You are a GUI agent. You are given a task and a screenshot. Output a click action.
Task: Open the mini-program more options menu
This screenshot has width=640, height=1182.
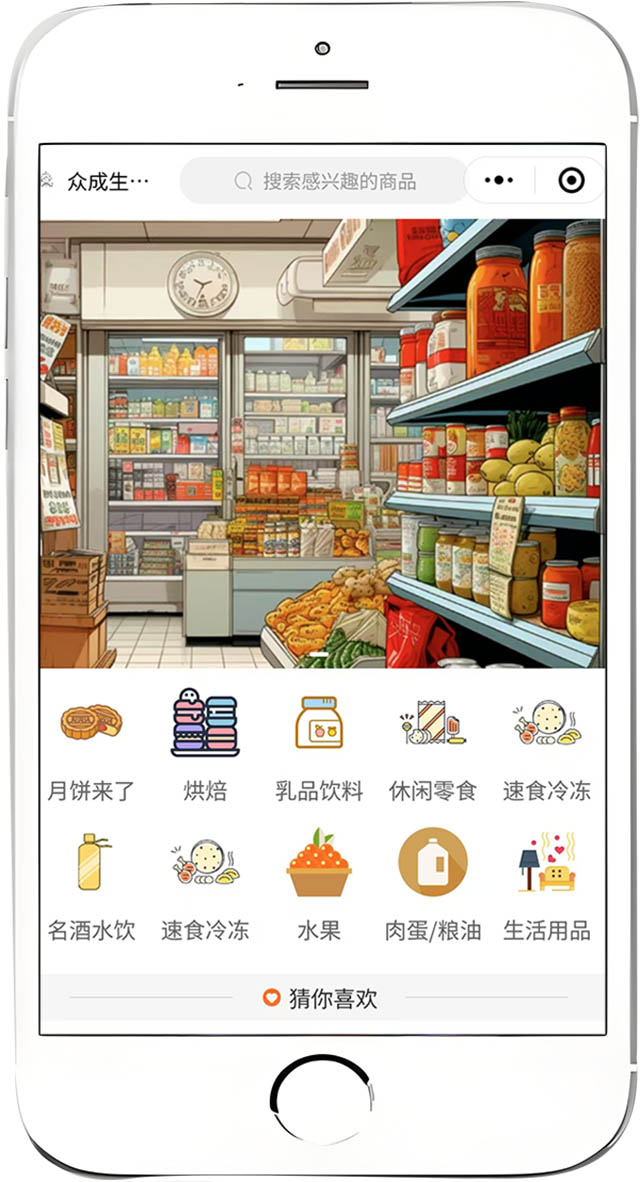[x=498, y=181]
